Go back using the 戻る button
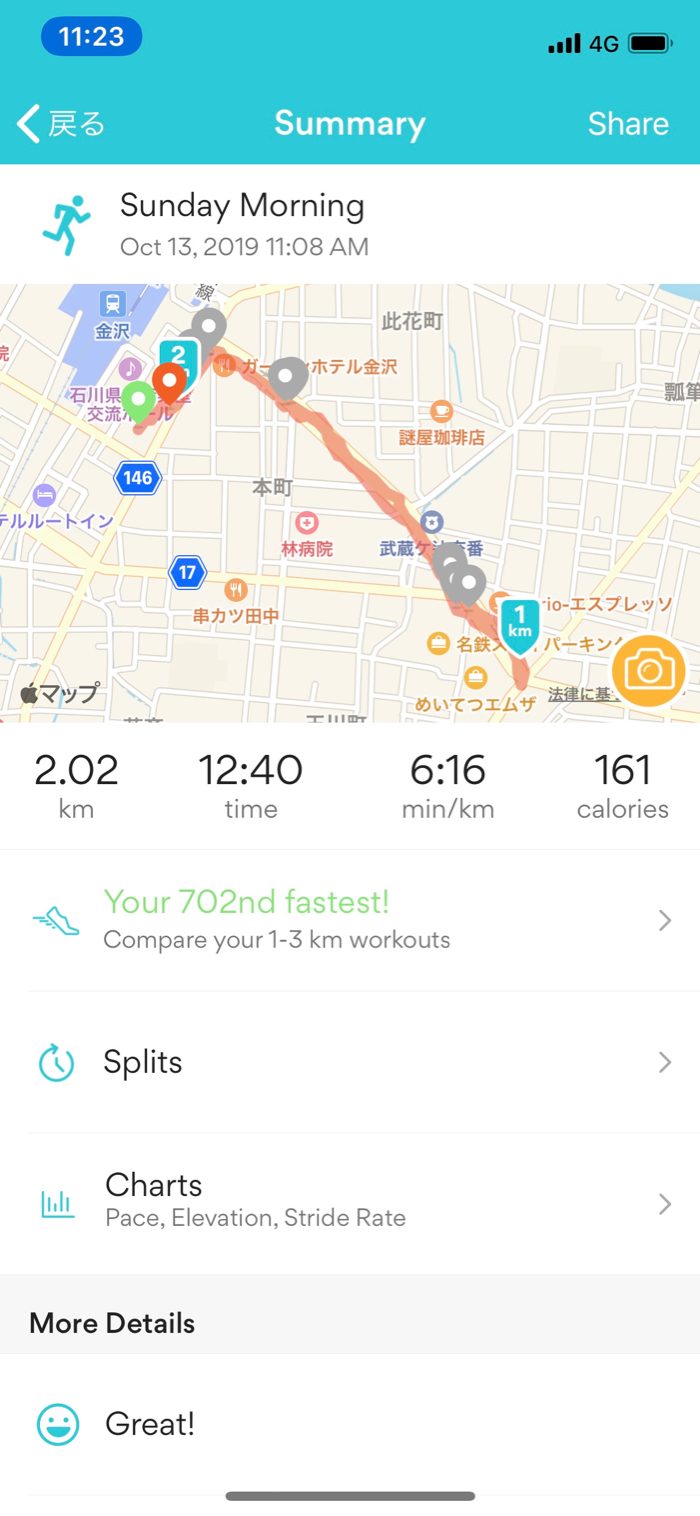The image size is (700, 1516). click(x=62, y=124)
